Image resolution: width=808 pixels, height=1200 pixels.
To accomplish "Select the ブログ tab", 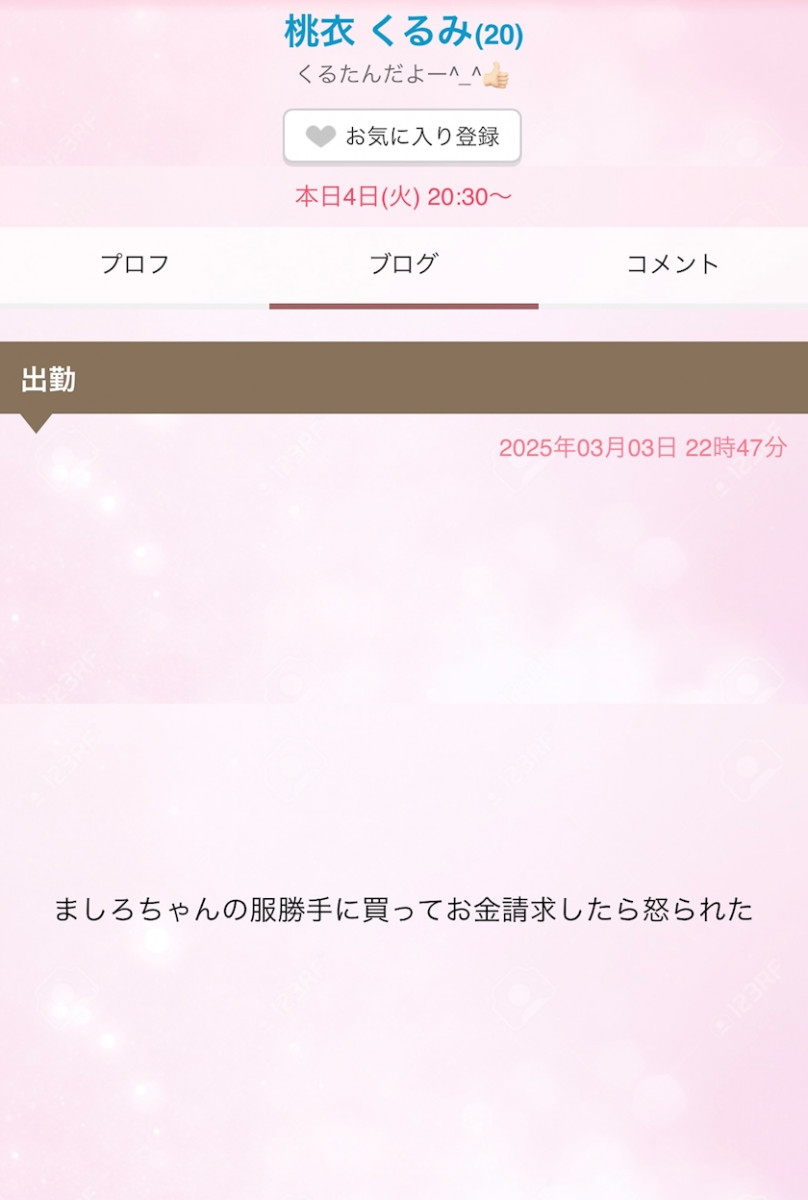I will pos(403,265).
